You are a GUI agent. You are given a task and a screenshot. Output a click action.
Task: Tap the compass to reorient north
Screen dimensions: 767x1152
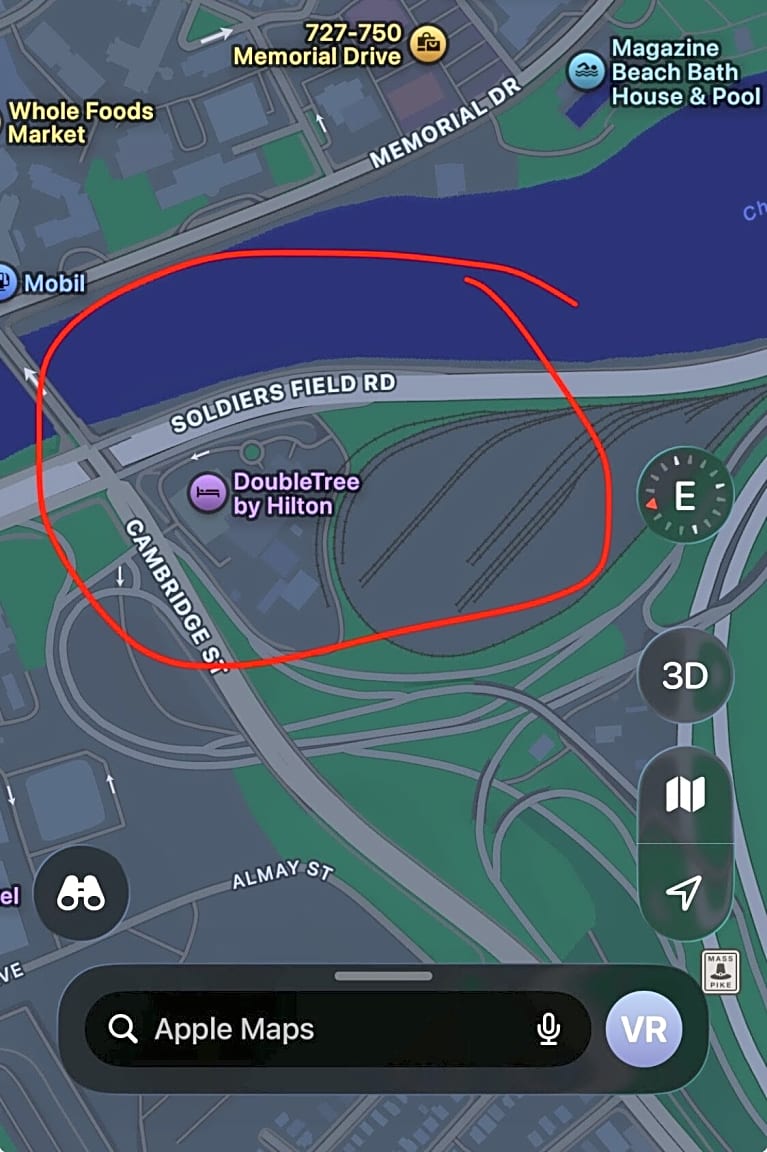(685, 496)
